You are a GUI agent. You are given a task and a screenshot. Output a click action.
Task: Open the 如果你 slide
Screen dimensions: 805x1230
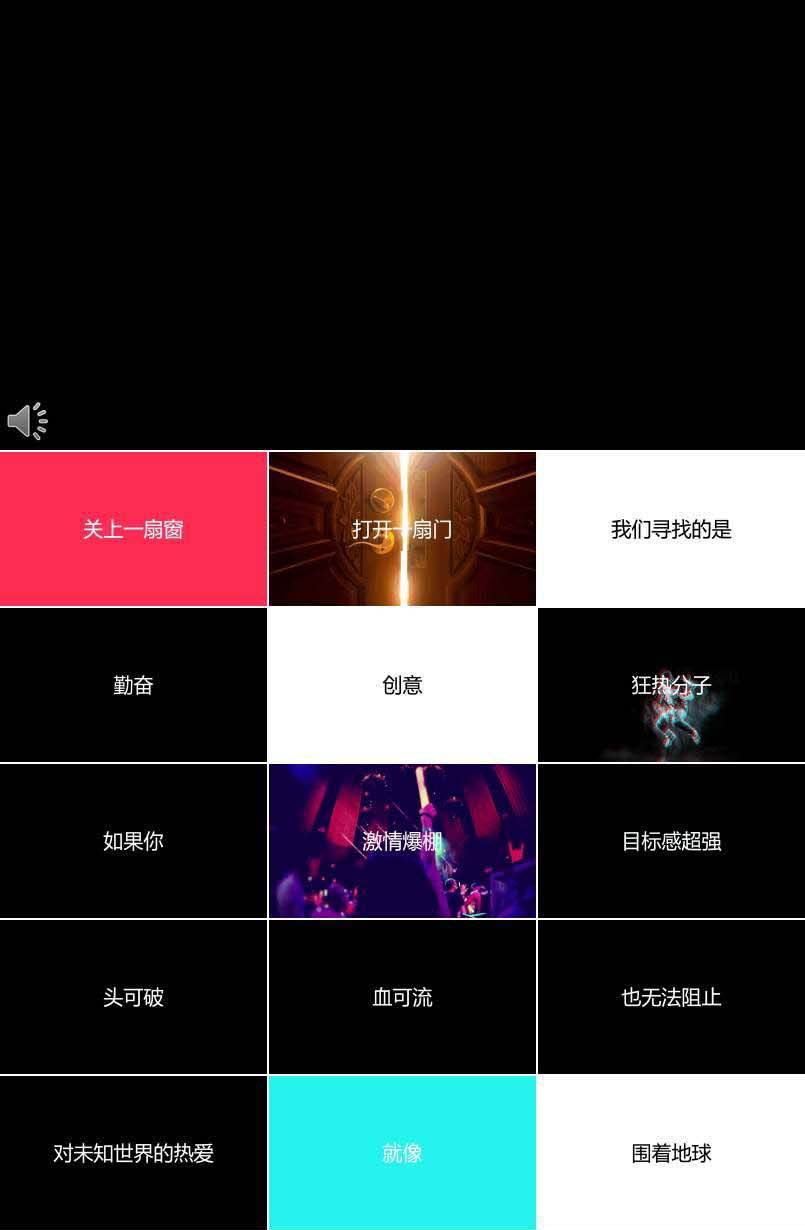pyautogui.click(x=133, y=841)
